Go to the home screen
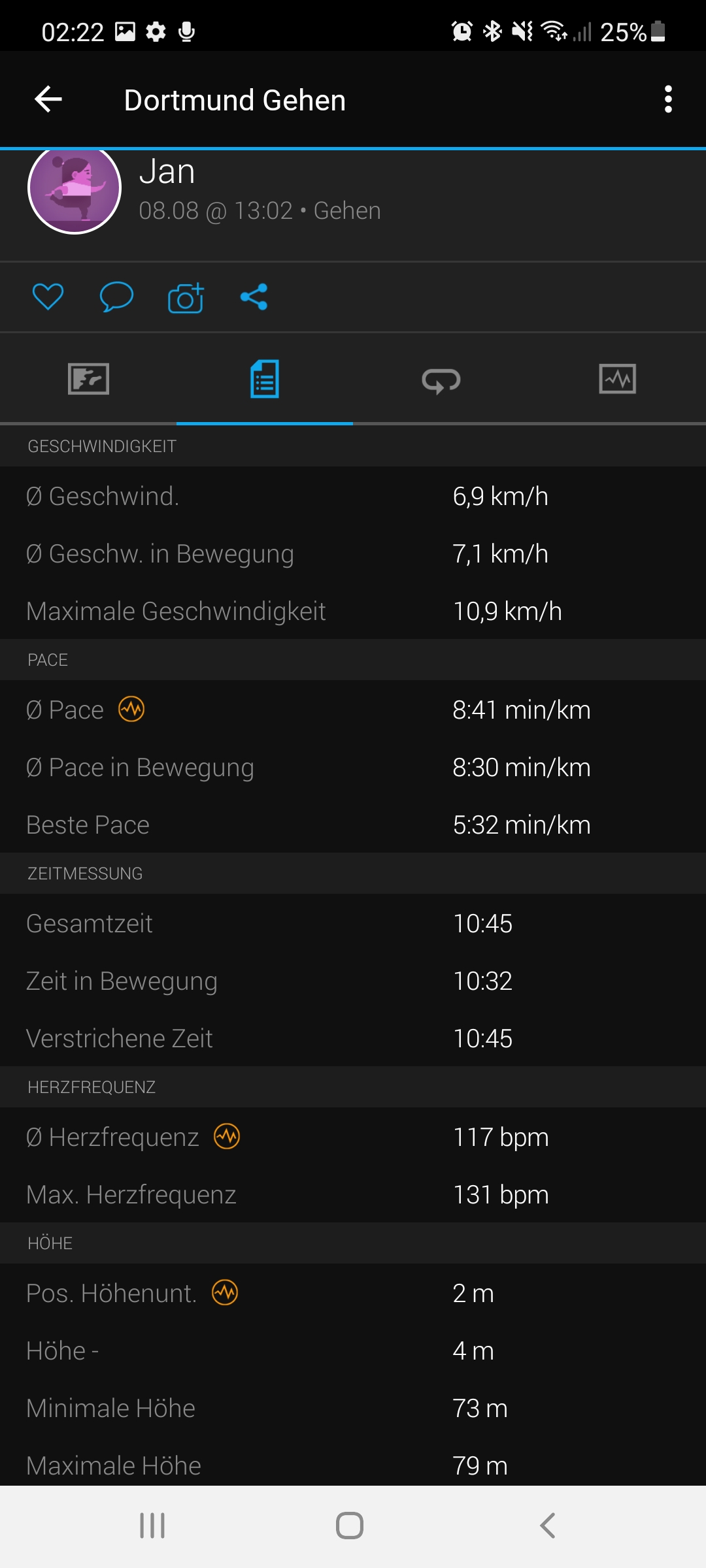 (x=350, y=1526)
